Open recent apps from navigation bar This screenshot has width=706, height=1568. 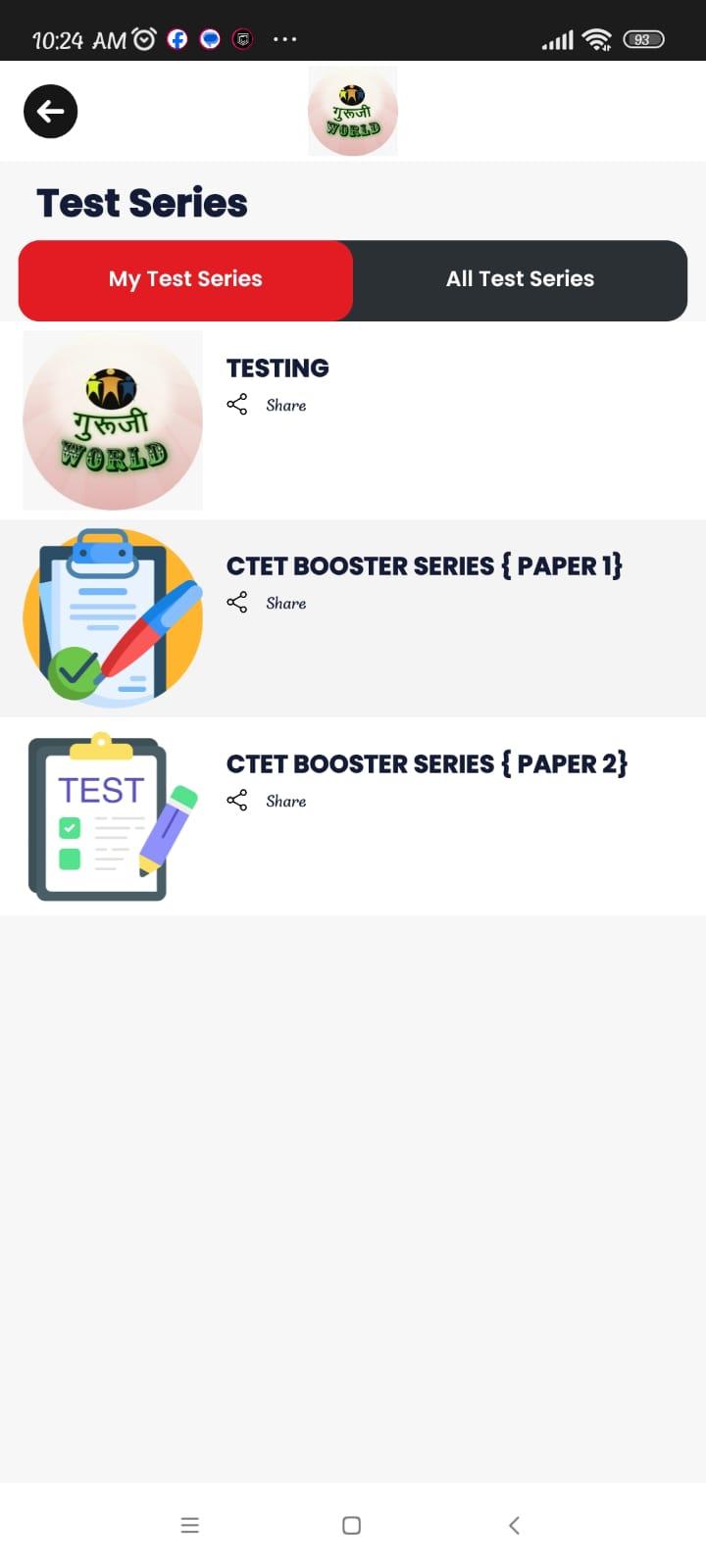point(190,1525)
